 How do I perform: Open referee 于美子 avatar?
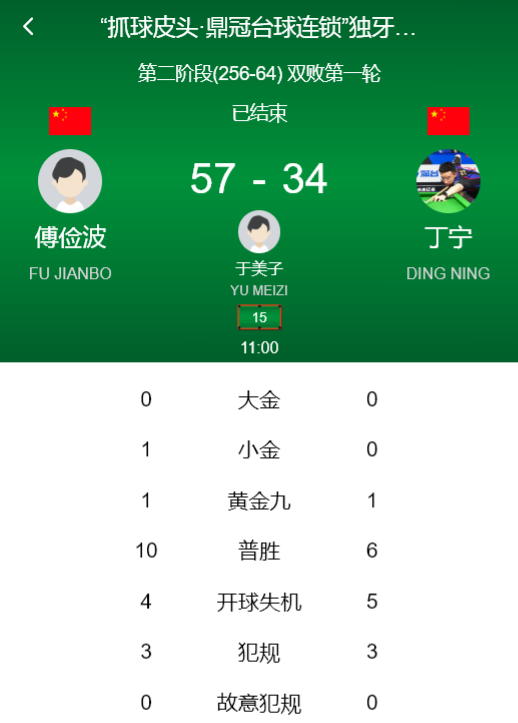pyautogui.click(x=259, y=231)
